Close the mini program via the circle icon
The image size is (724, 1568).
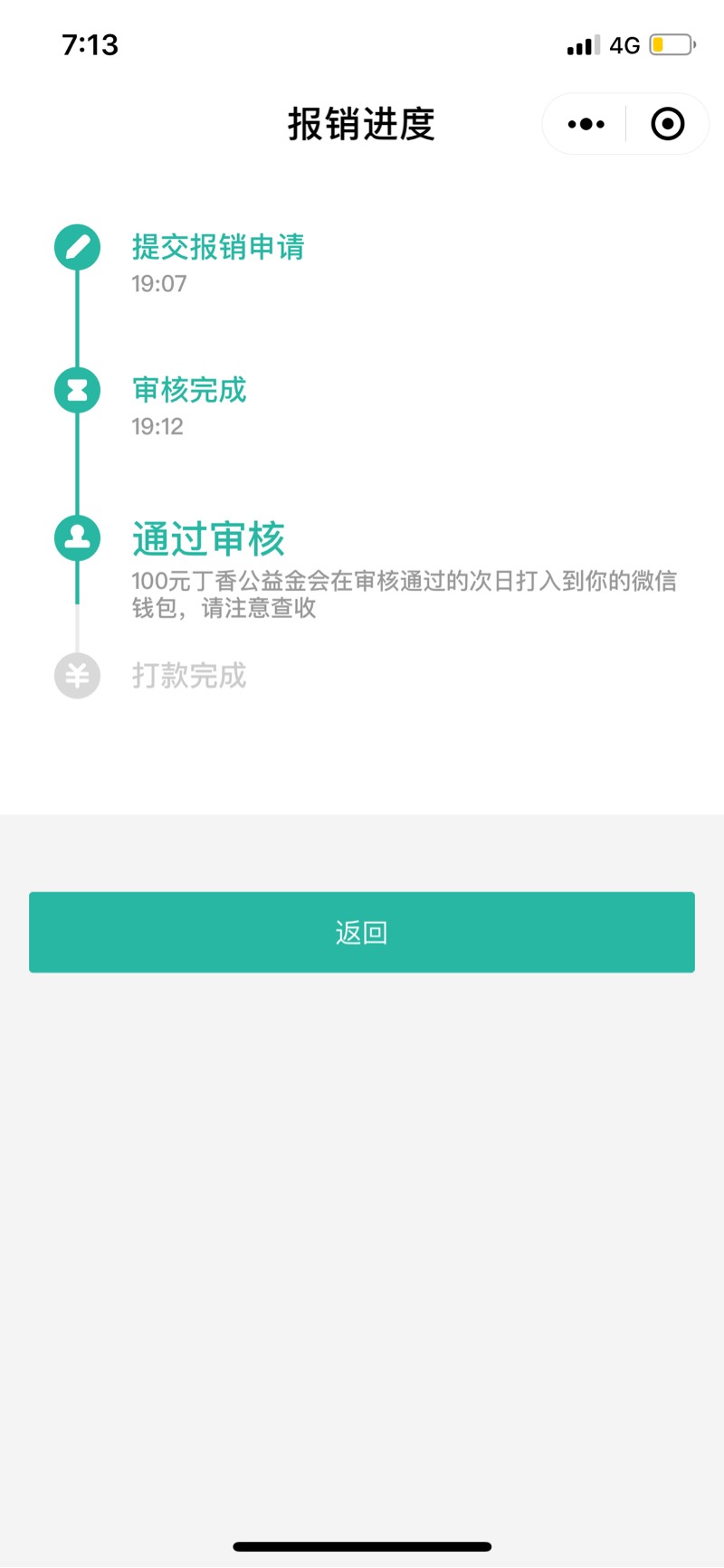pos(668,124)
